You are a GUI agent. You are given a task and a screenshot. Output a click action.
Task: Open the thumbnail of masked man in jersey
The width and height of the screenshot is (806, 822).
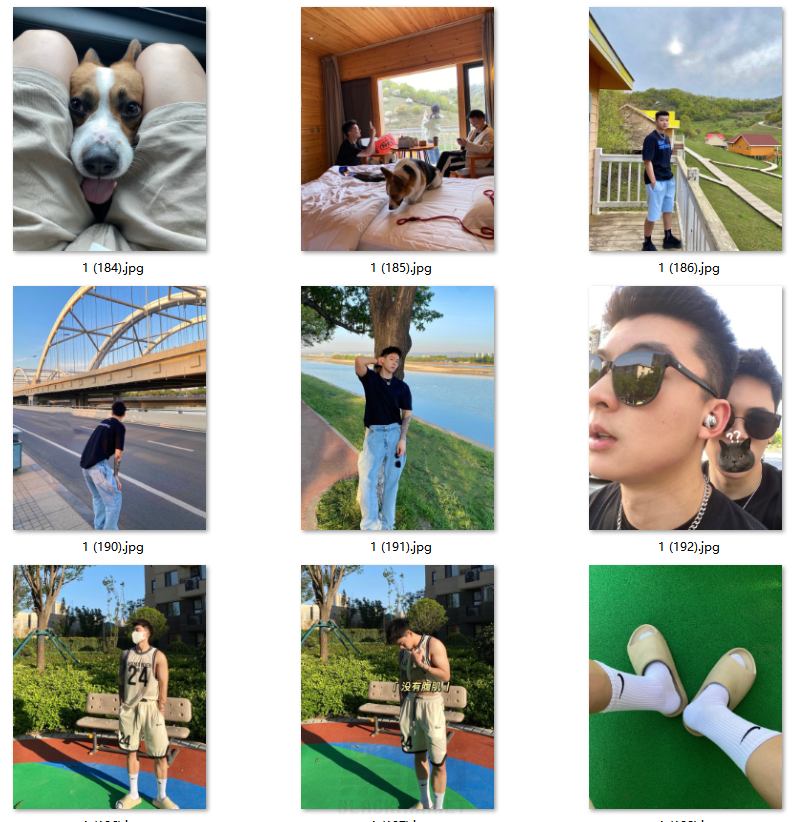point(110,687)
